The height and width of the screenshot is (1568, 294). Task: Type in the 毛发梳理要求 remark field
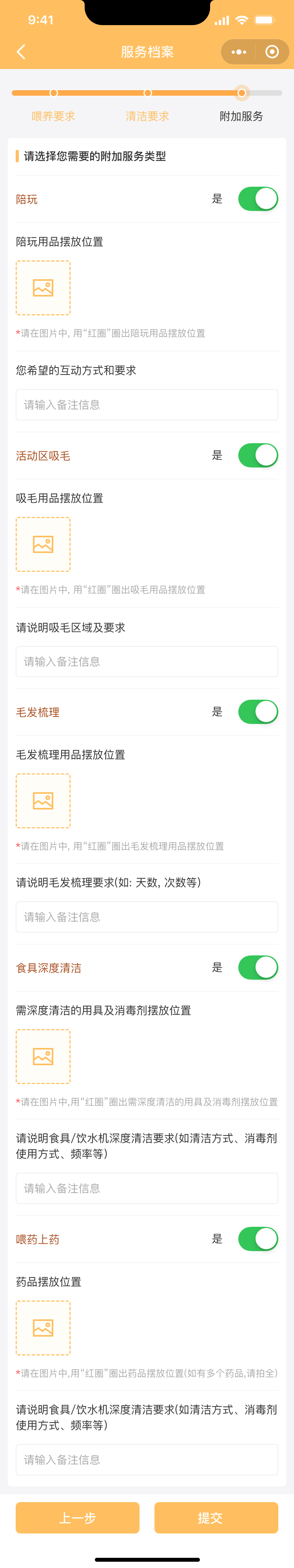click(147, 917)
